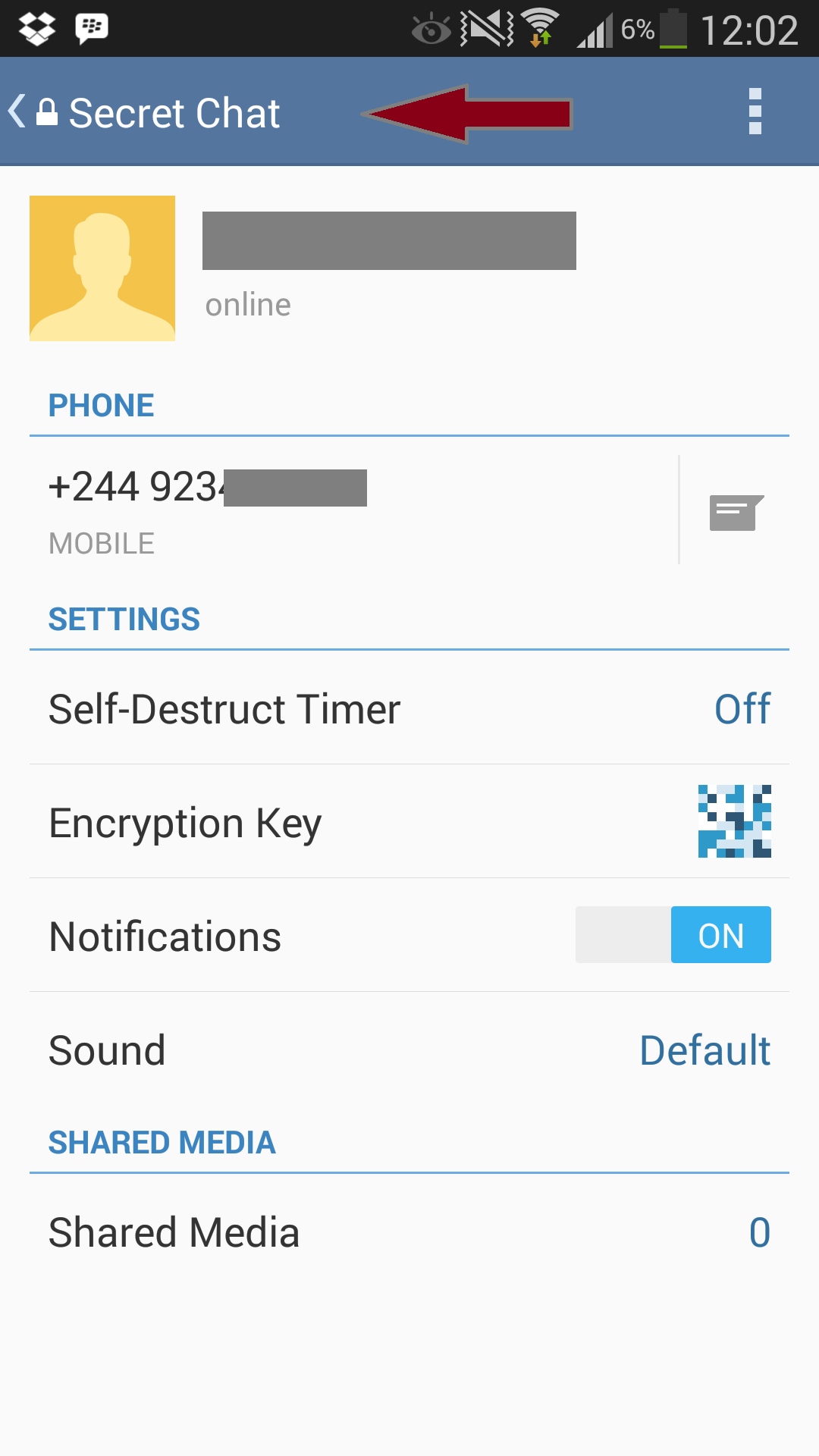
Task: Change the notification Sound
Action: tap(409, 1050)
